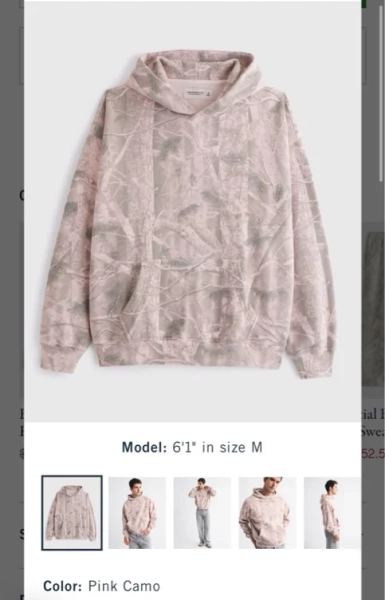
Task: Select the flat-lay hoodie thumbnail
Action: pyautogui.click(x=72, y=513)
